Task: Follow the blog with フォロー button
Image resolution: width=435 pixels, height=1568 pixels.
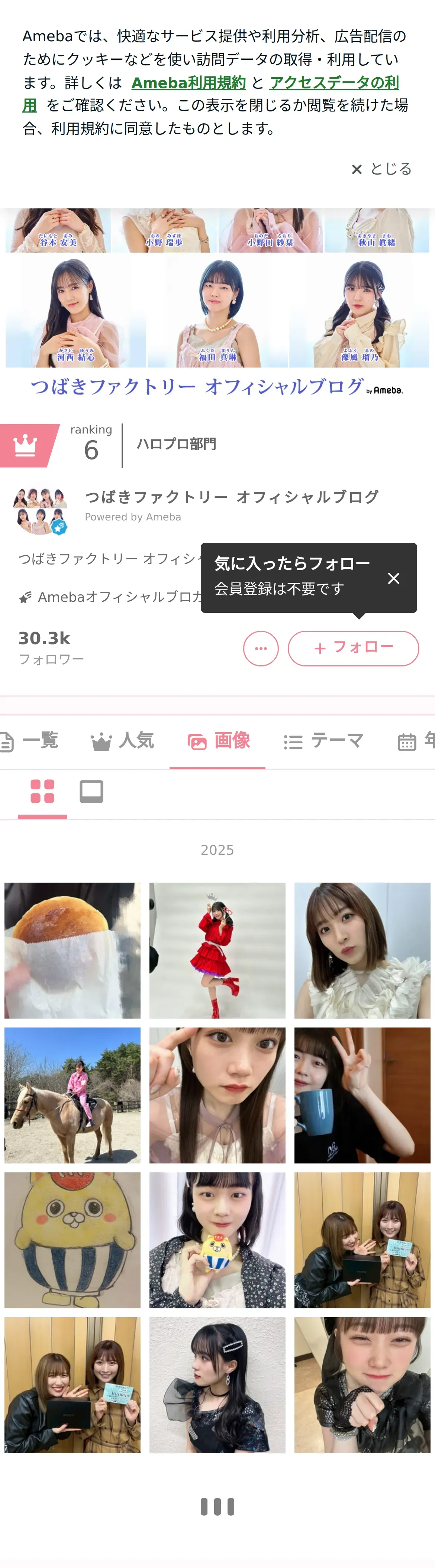Action: [x=353, y=648]
